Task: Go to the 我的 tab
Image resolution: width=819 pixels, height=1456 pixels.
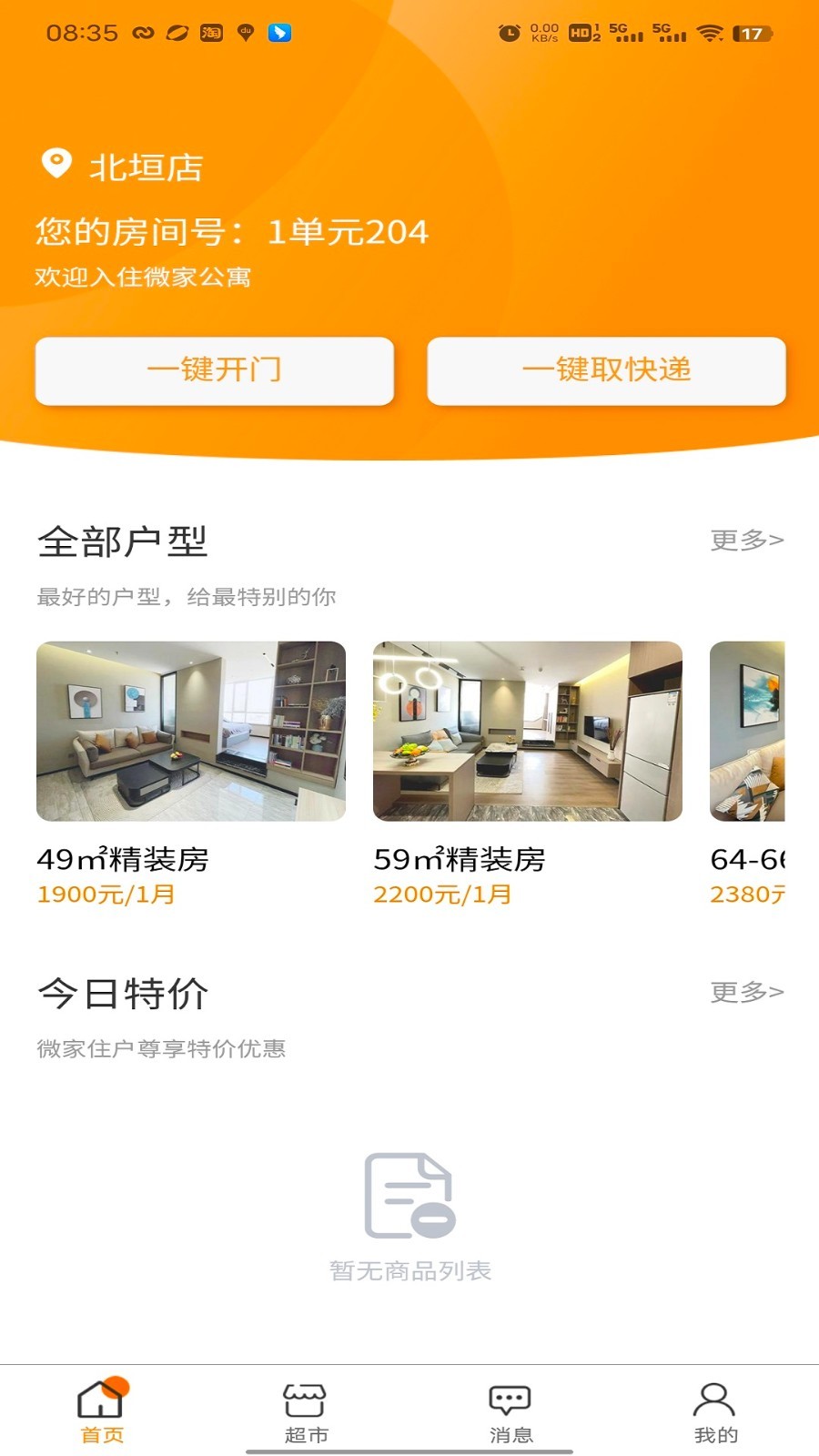Action: 715,1410
